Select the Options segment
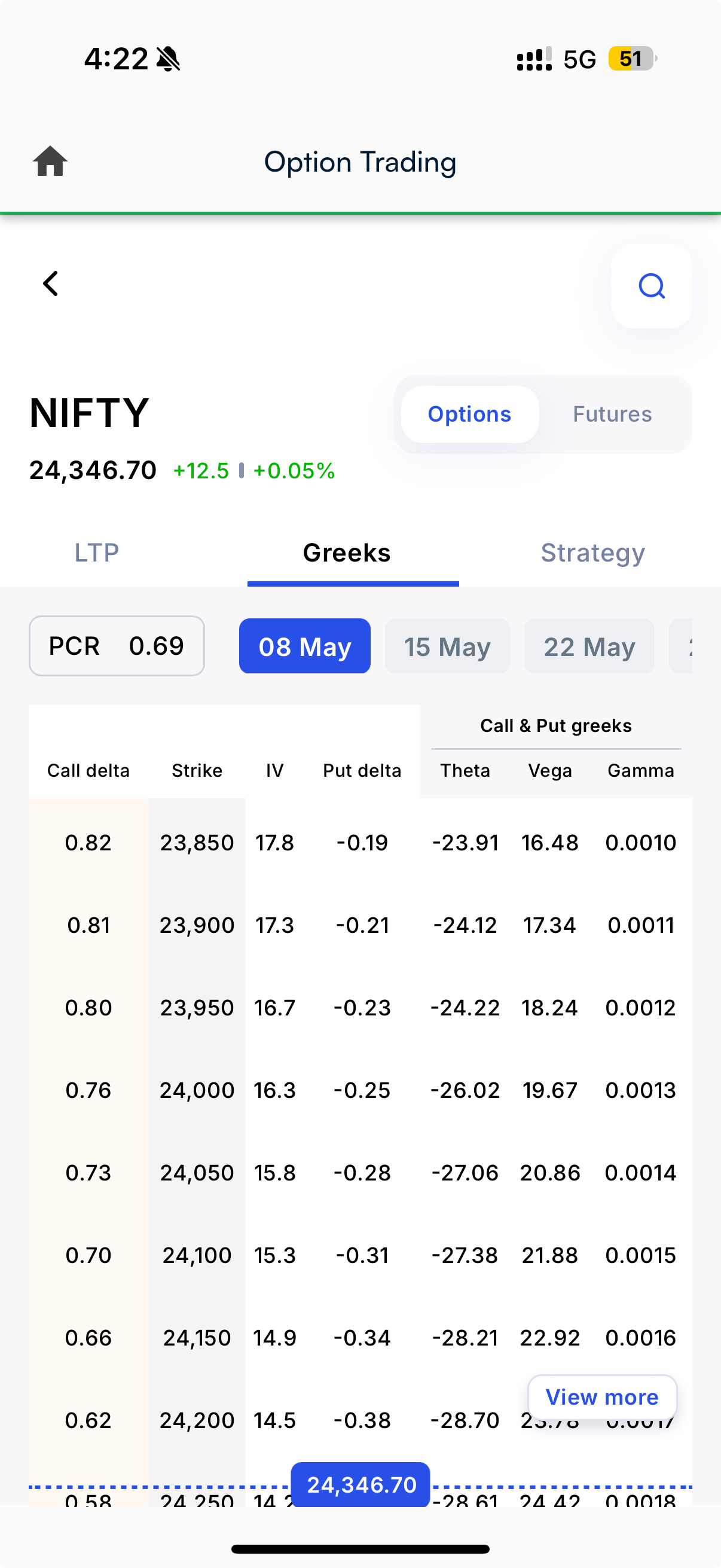The image size is (721, 1568). click(470, 414)
